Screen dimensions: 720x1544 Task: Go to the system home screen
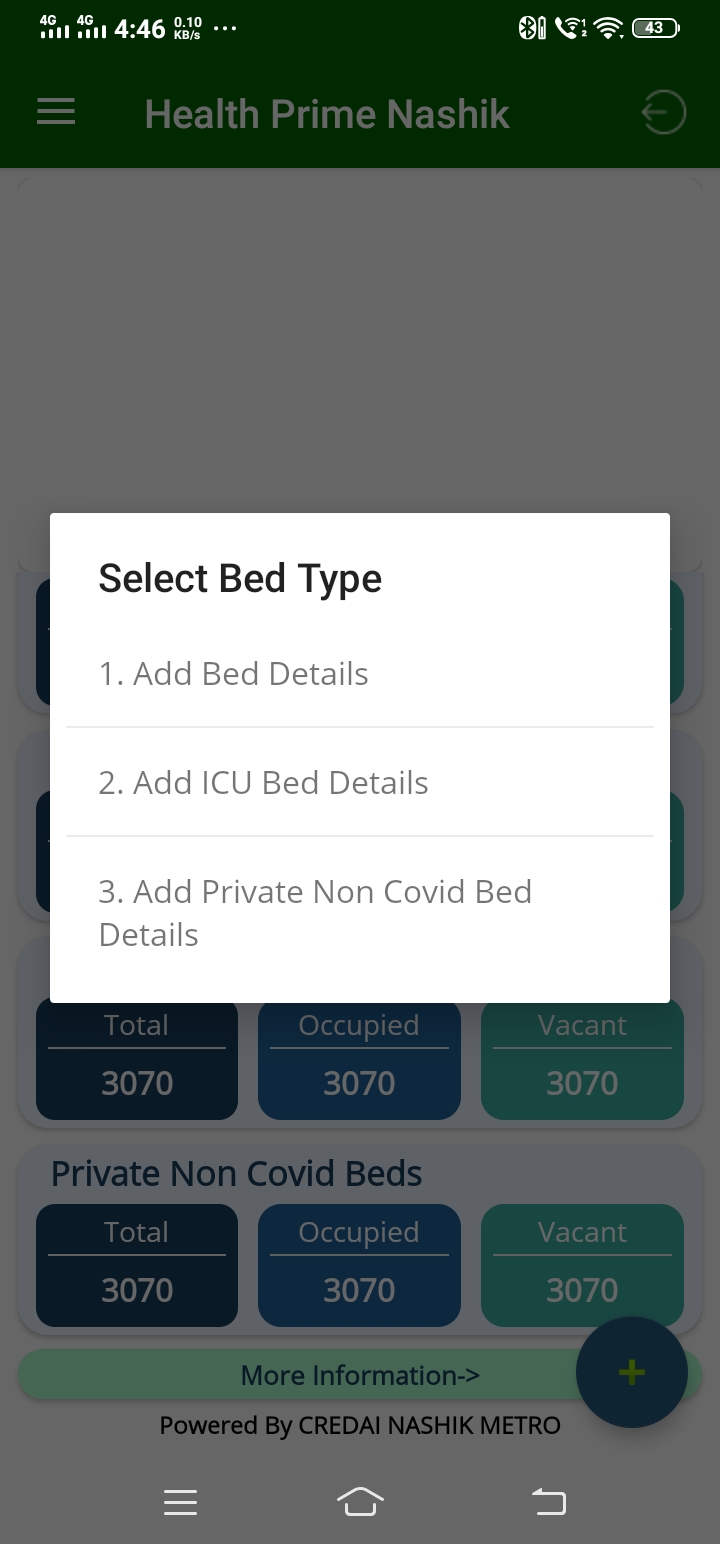(x=360, y=1501)
